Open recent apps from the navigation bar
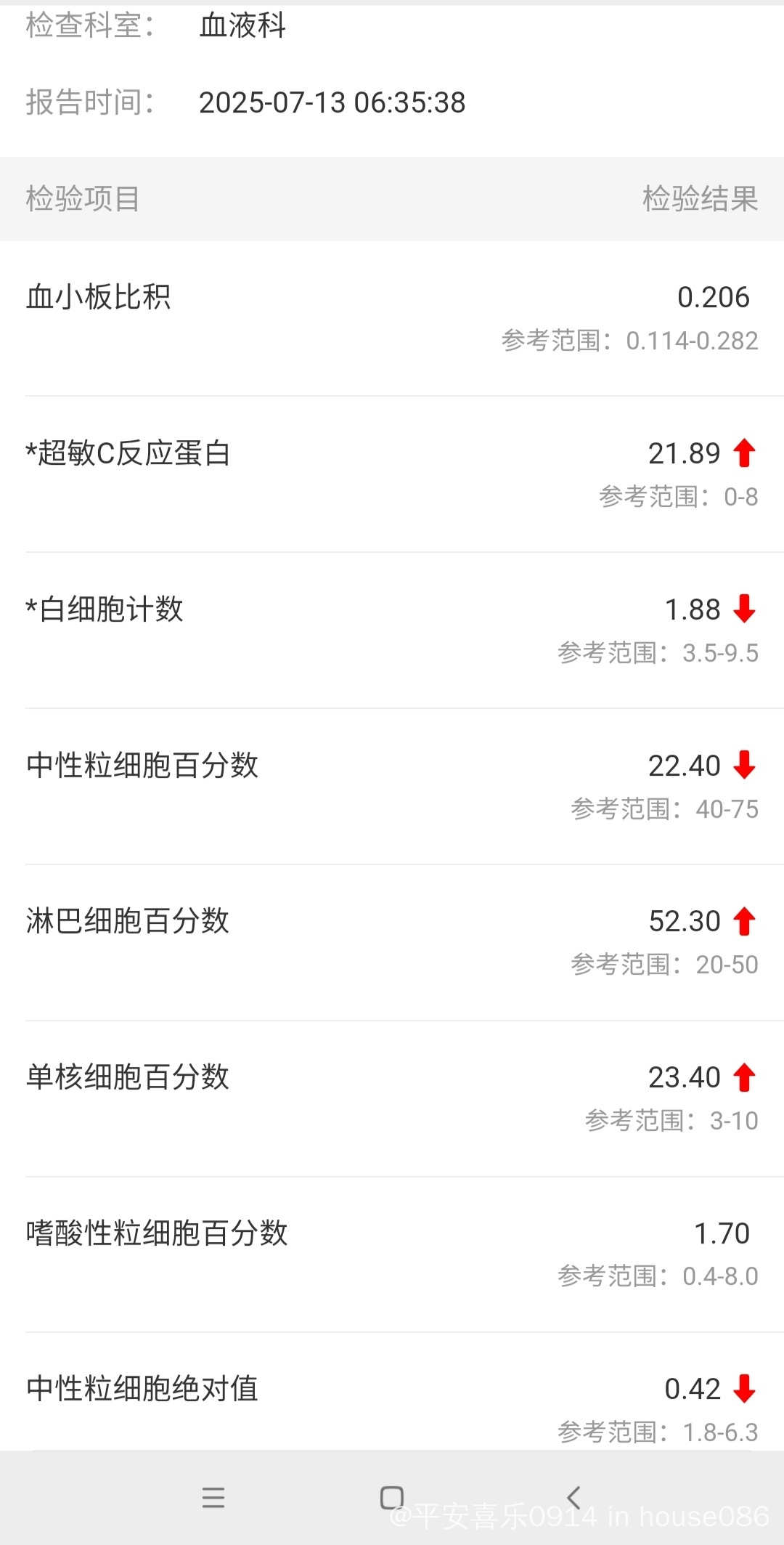Image resolution: width=784 pixels, height=1545 pixels. [213, 1497]
